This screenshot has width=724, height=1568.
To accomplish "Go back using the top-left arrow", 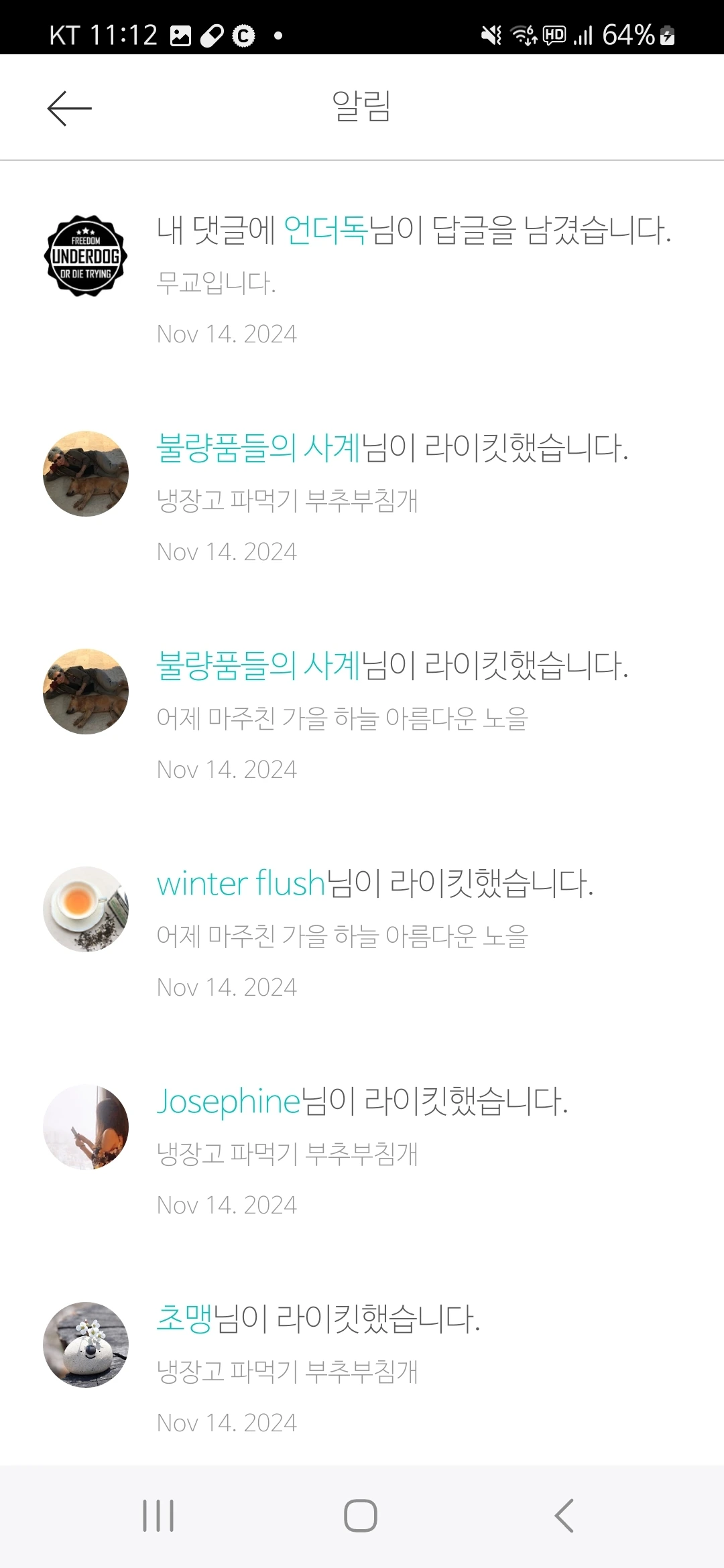I will (x=69, y=108).
